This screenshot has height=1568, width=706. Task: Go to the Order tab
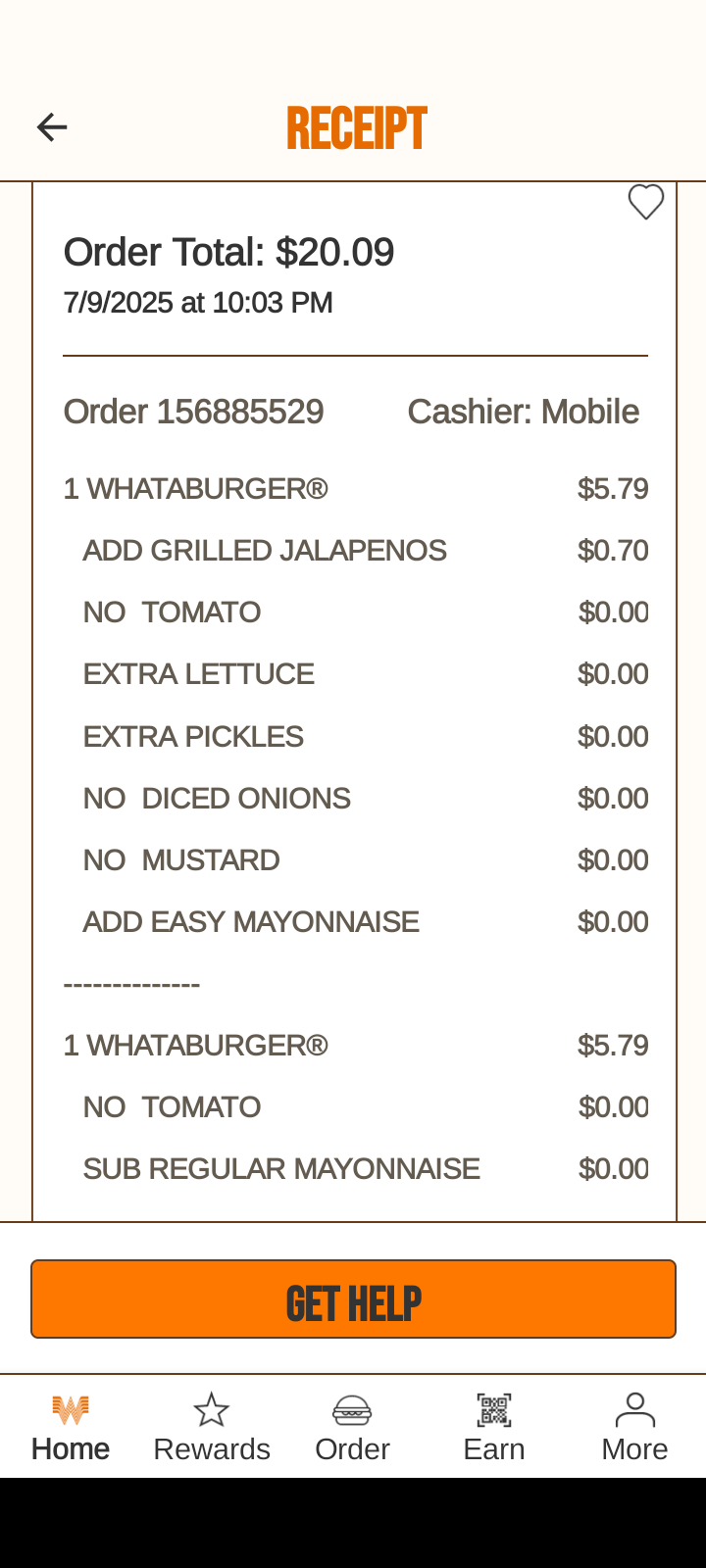353,1427
